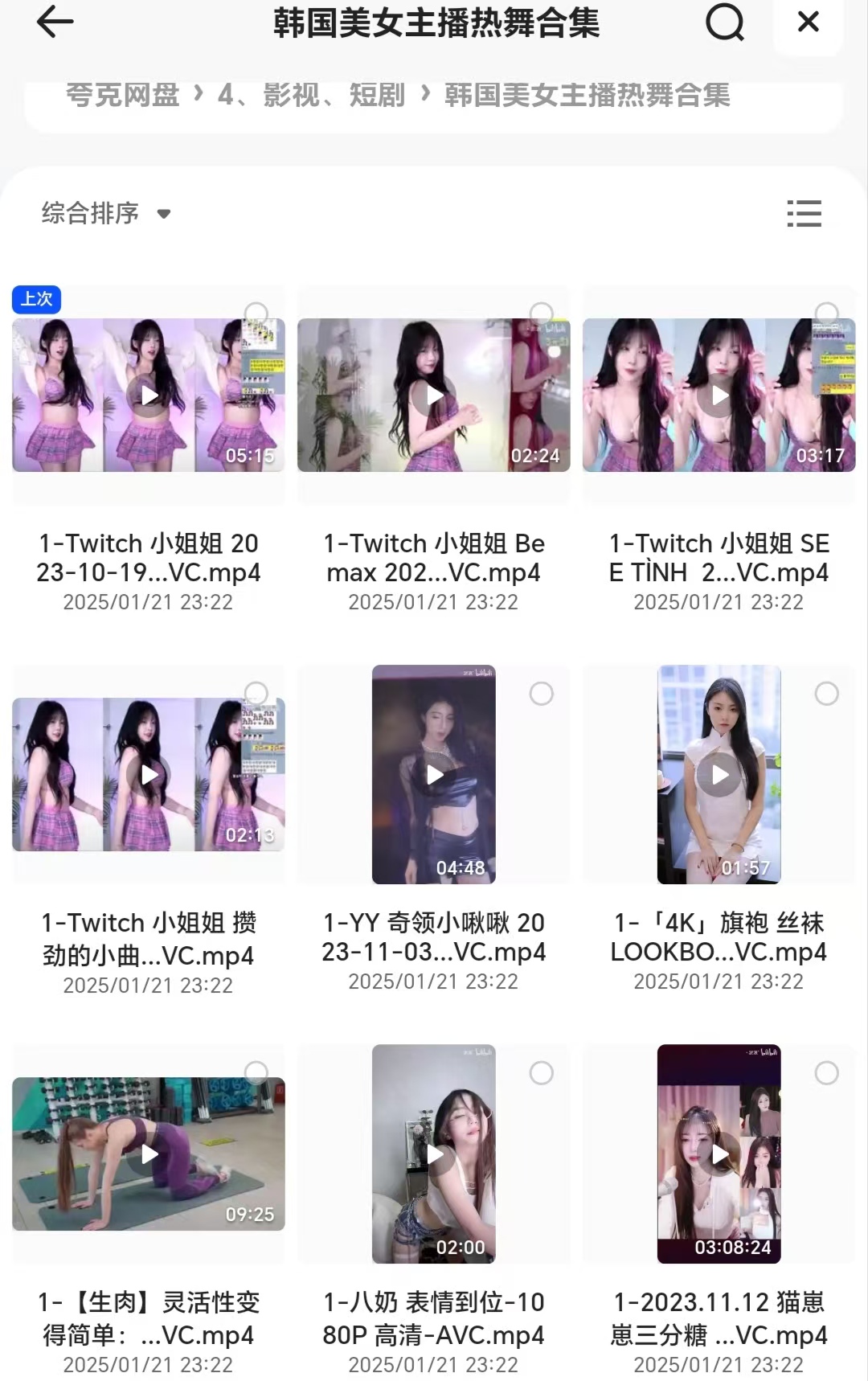The height and width of the screenshot is (1381, 868).
Task: Switch to list view layout
Action: coord(804,213)
